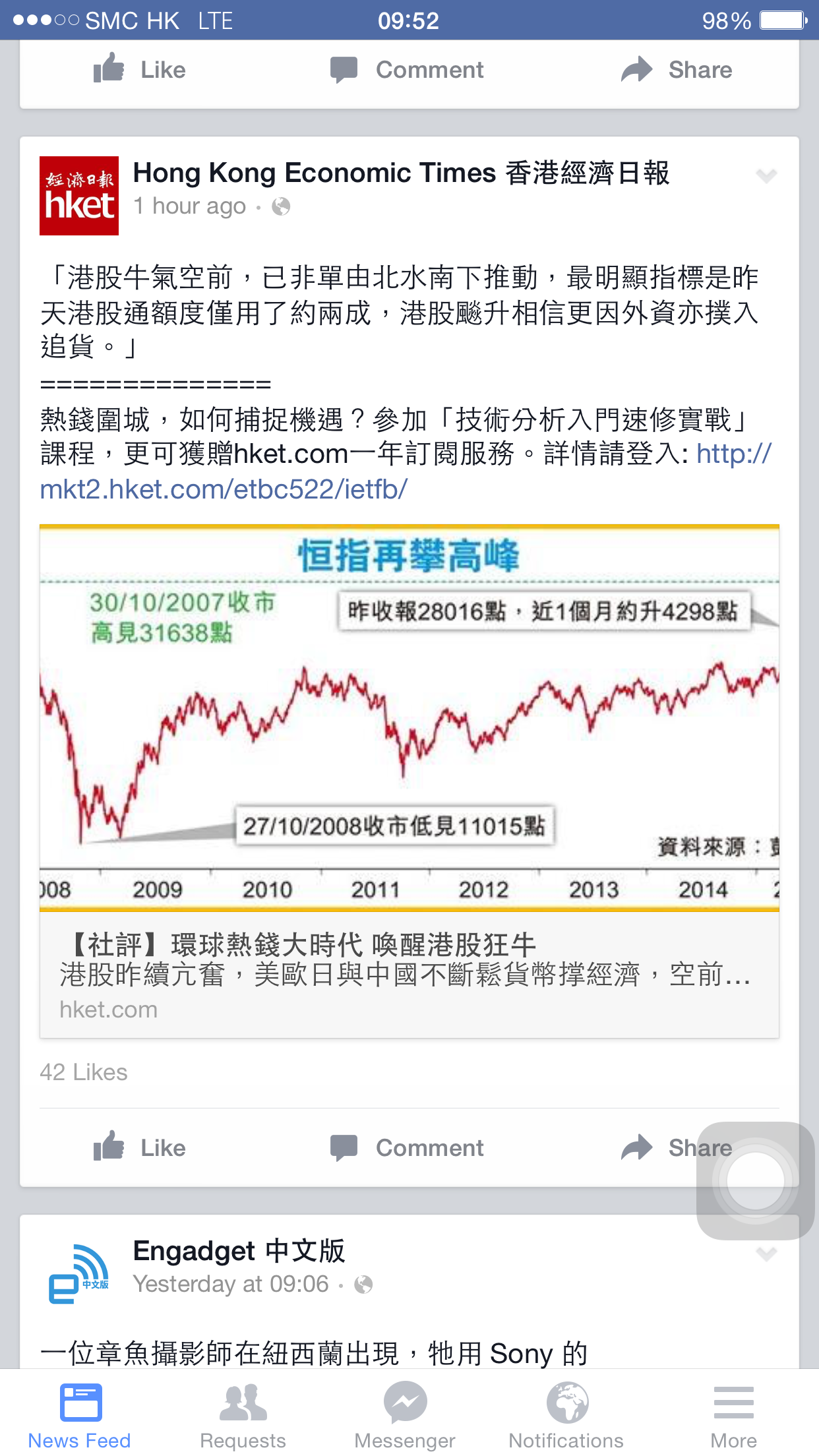The width and height of the screenshot is (819, 1456).
Task: Open Engadget 中文版 page name
Action: (x=239, y=1250)
